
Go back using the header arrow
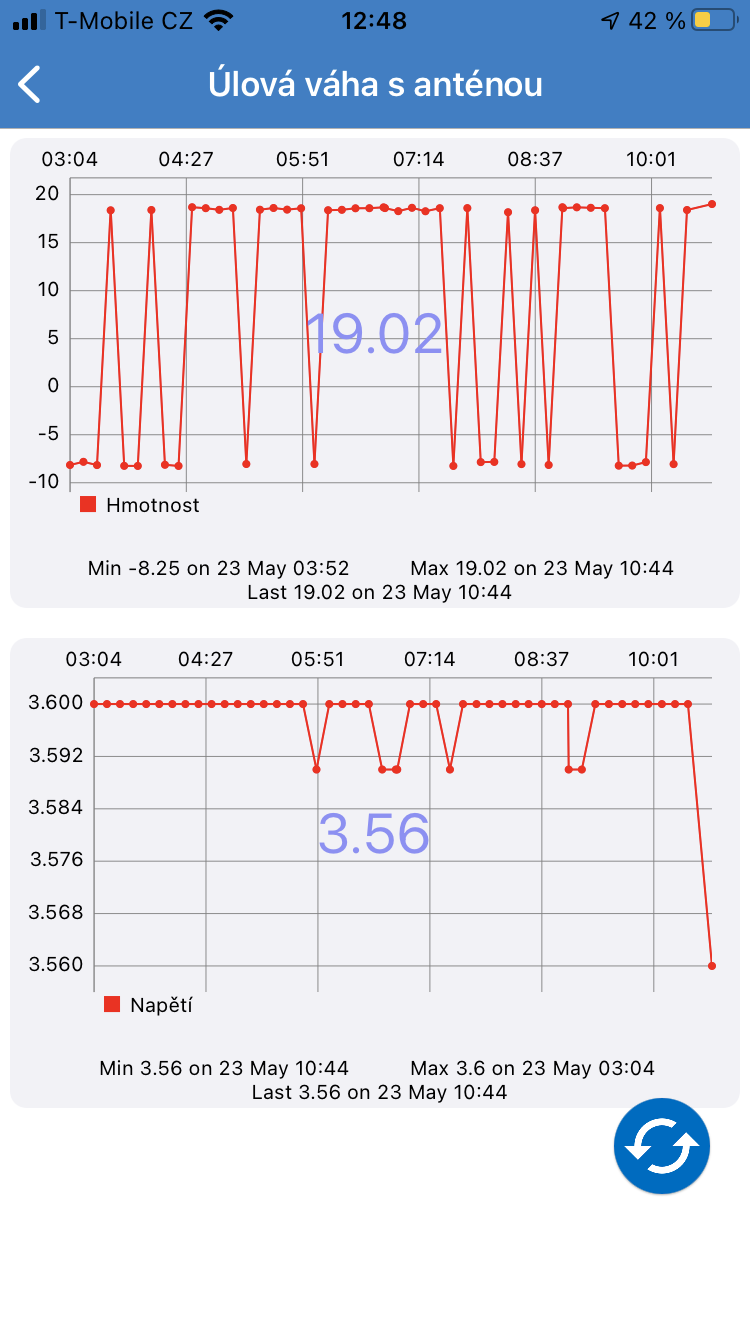[31, 84]
